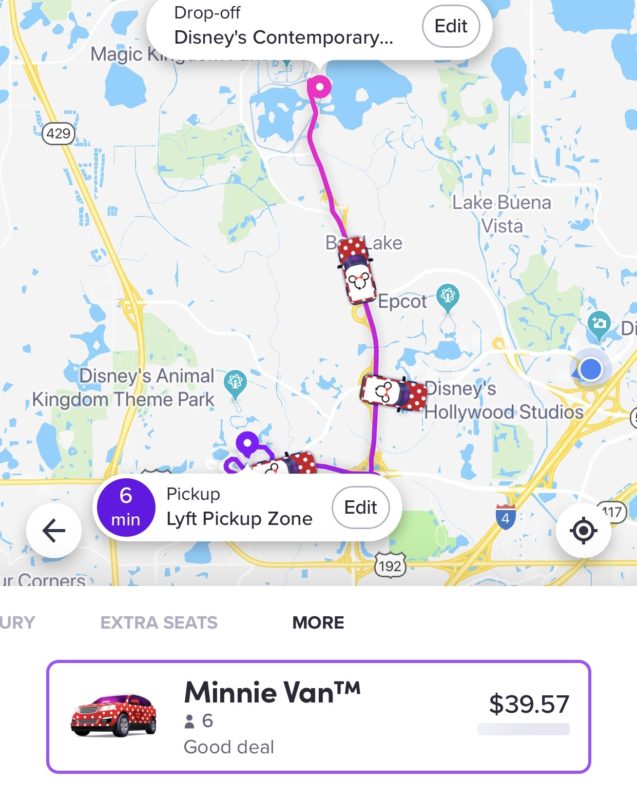
Task: Switch to the More tab
Action: [x=318, y=622]
